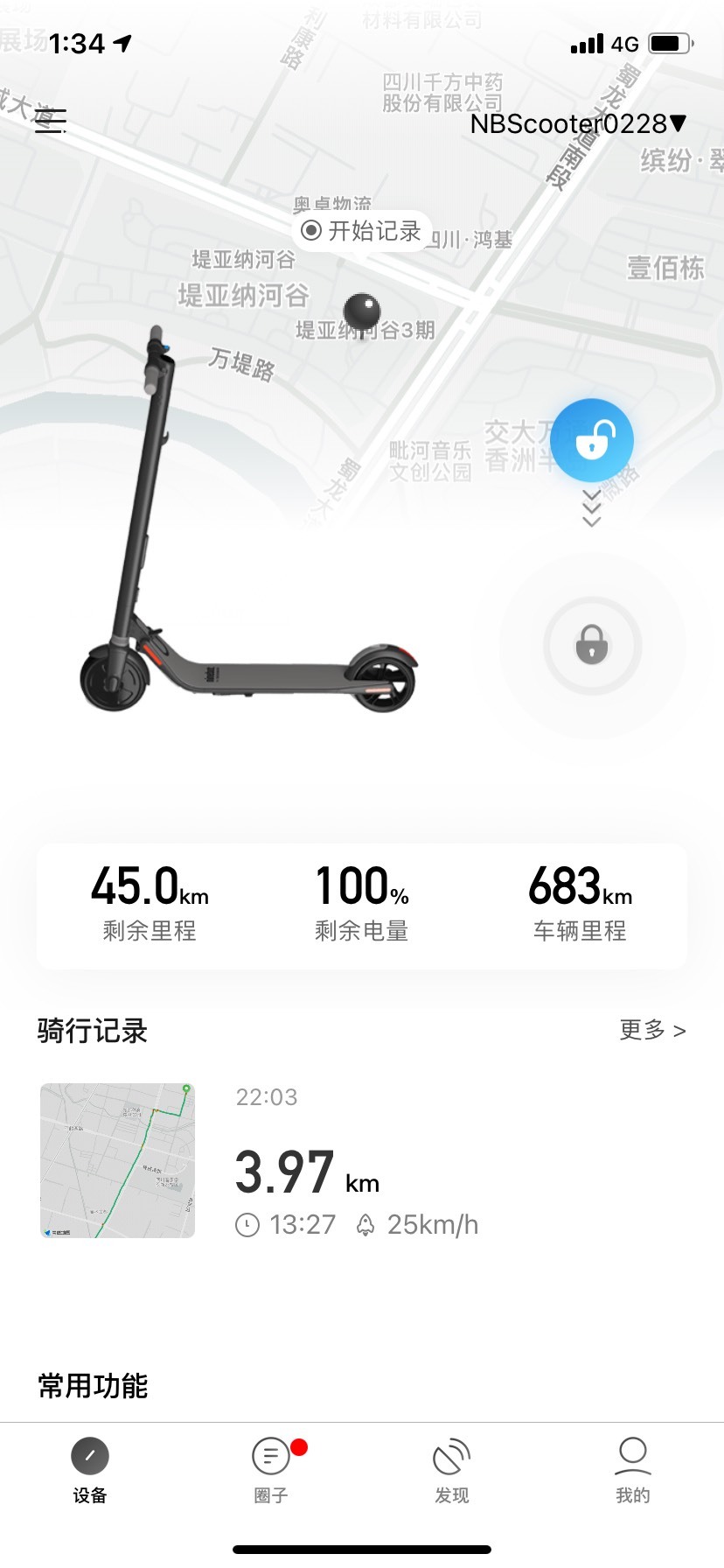Open the 3.97 km ride record
724x1568 pixels.
[362, 1160]
